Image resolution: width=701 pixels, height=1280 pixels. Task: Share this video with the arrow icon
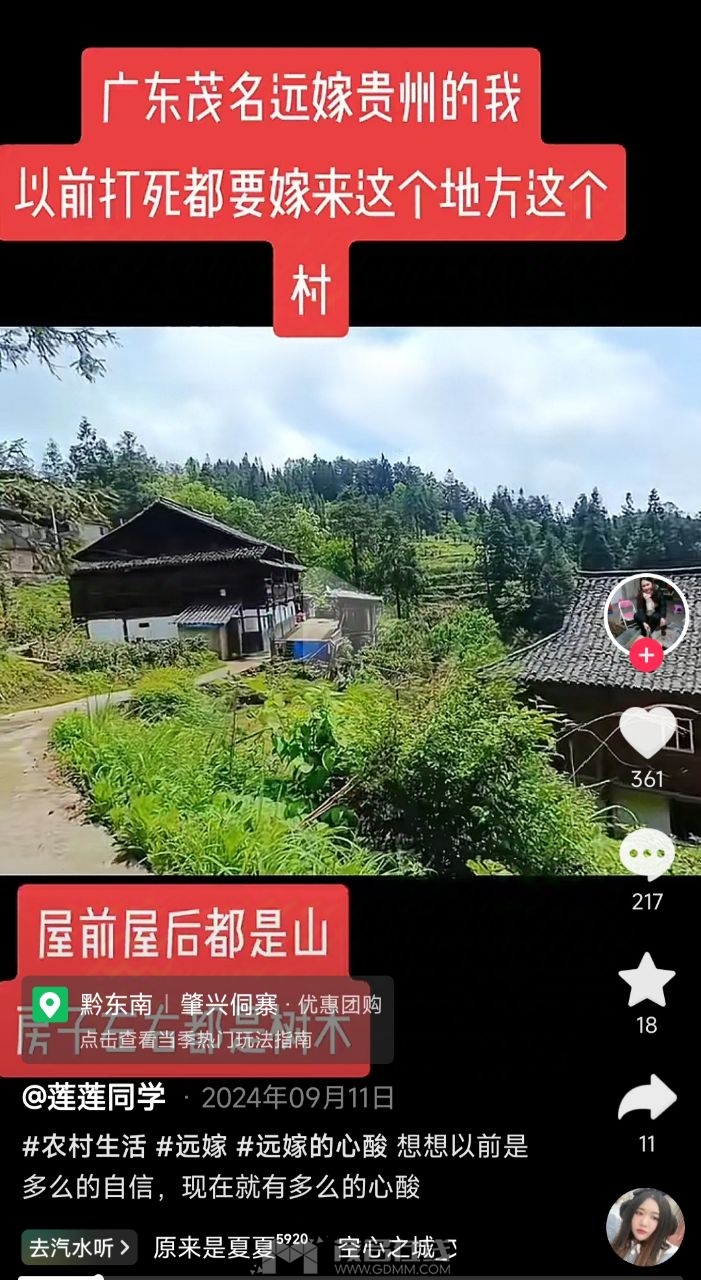647,1100
